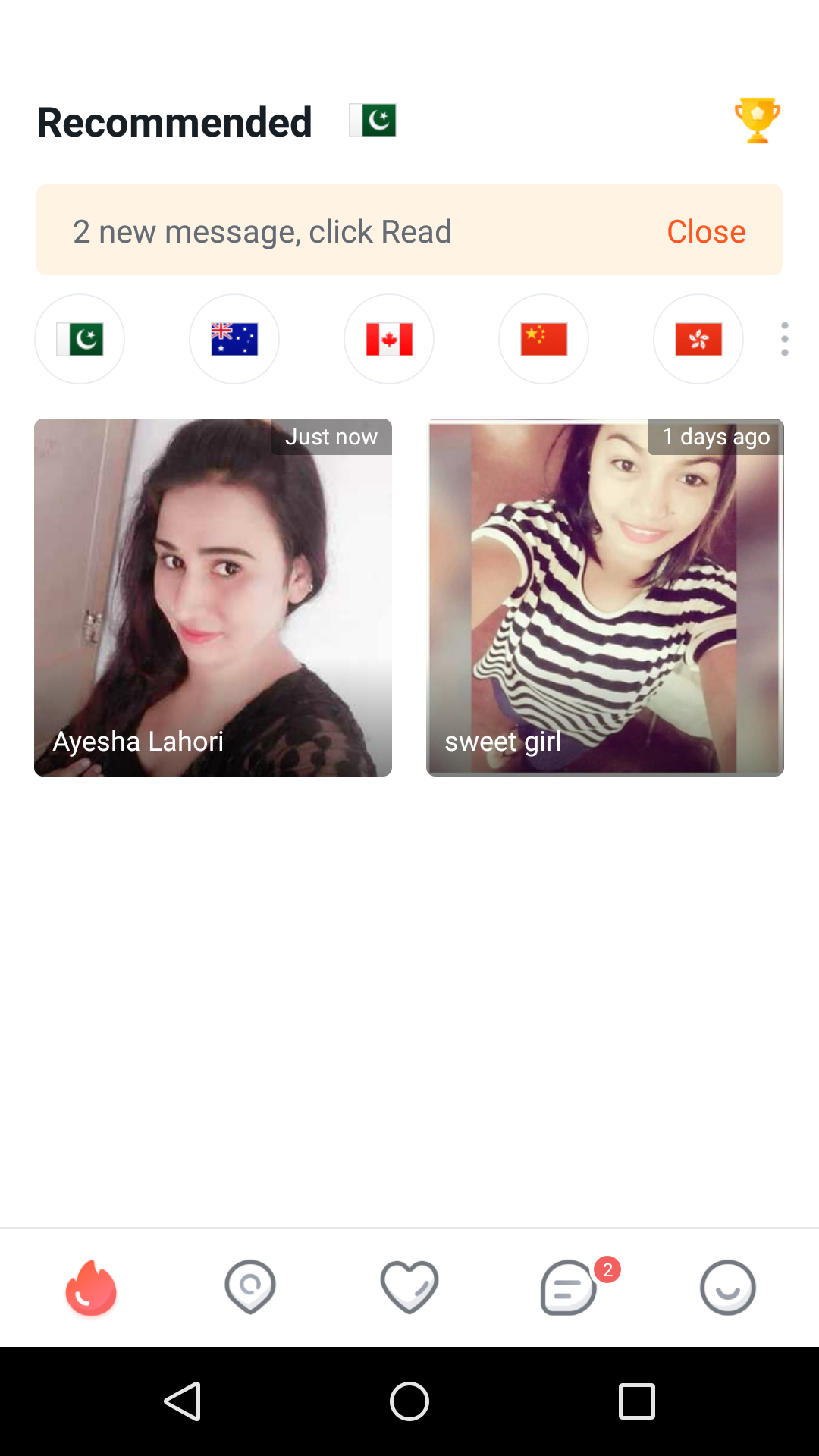Read the 2 new message banner

[262, 231]
